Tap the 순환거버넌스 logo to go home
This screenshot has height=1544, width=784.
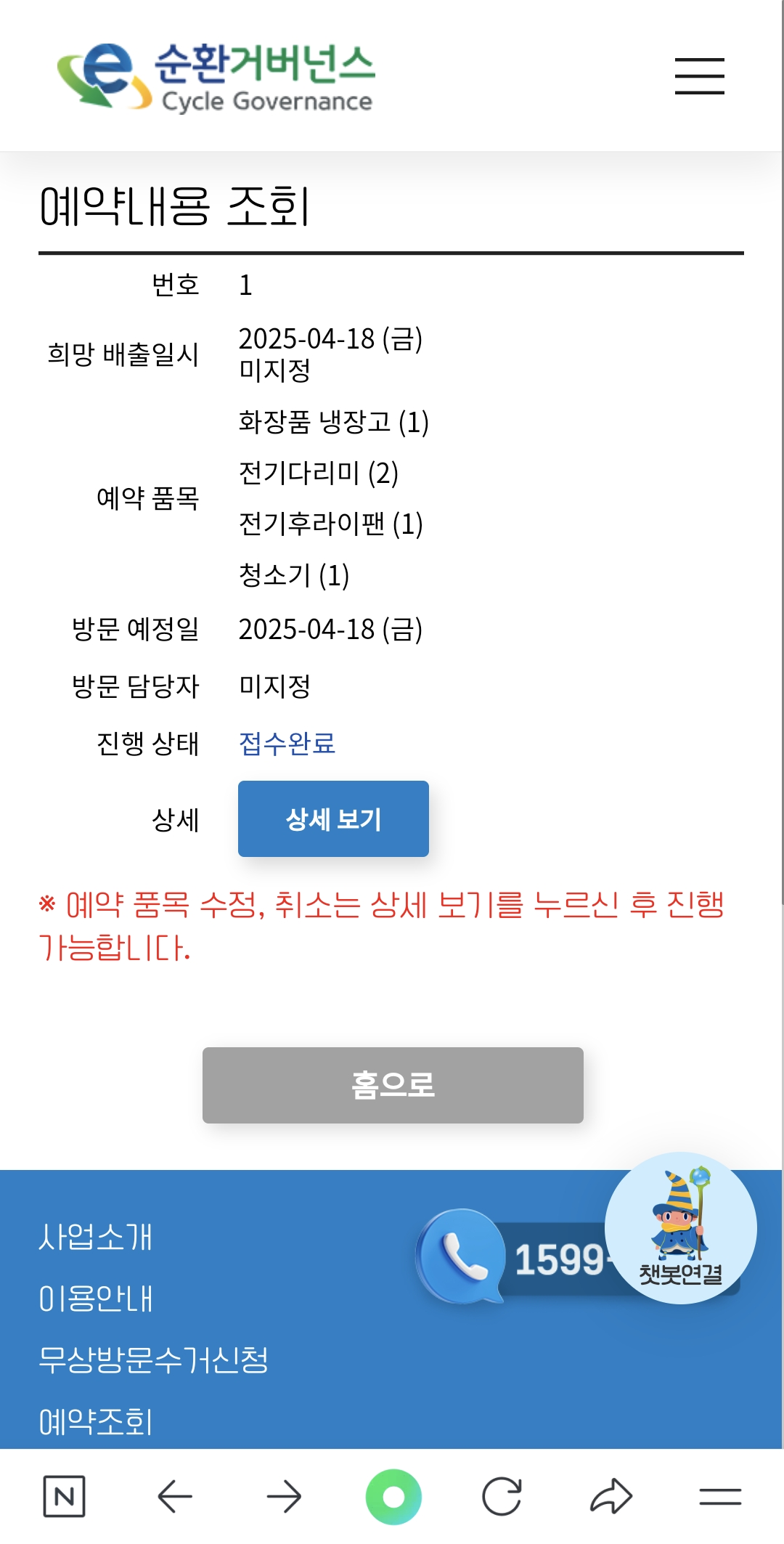(x=216, y=77)
